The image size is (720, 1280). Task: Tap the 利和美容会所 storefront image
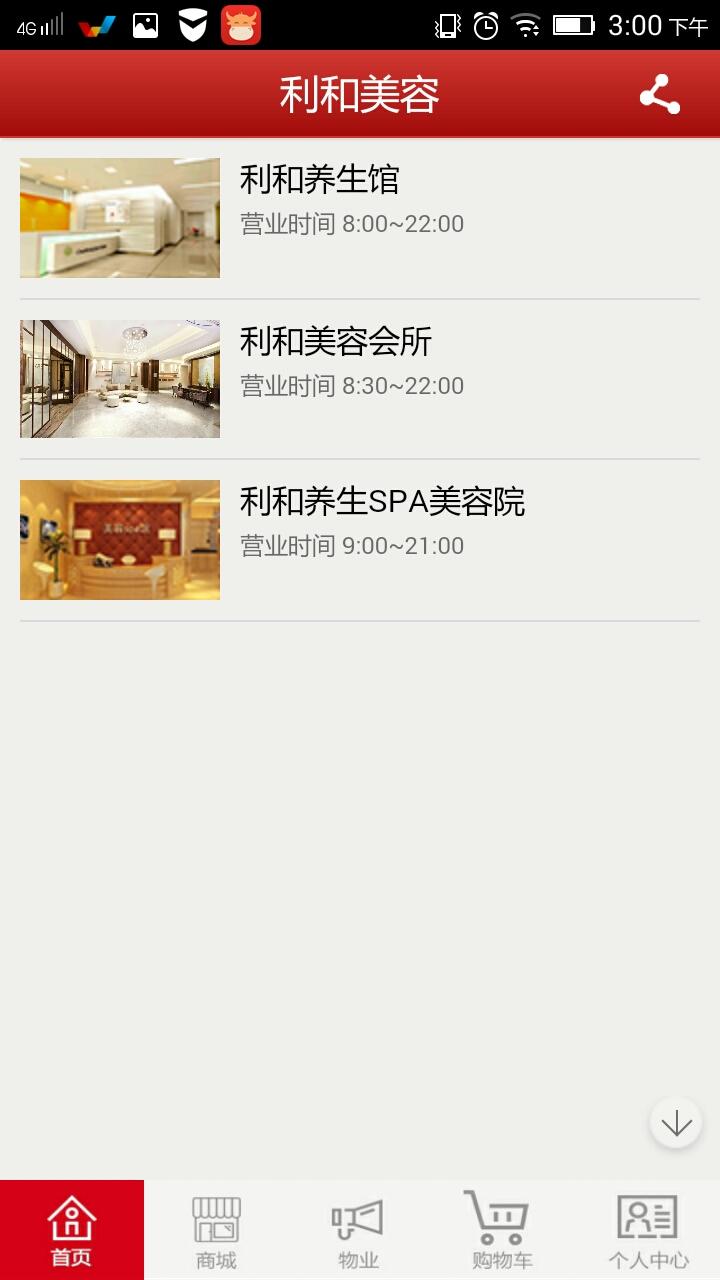[x=119, y=378]
